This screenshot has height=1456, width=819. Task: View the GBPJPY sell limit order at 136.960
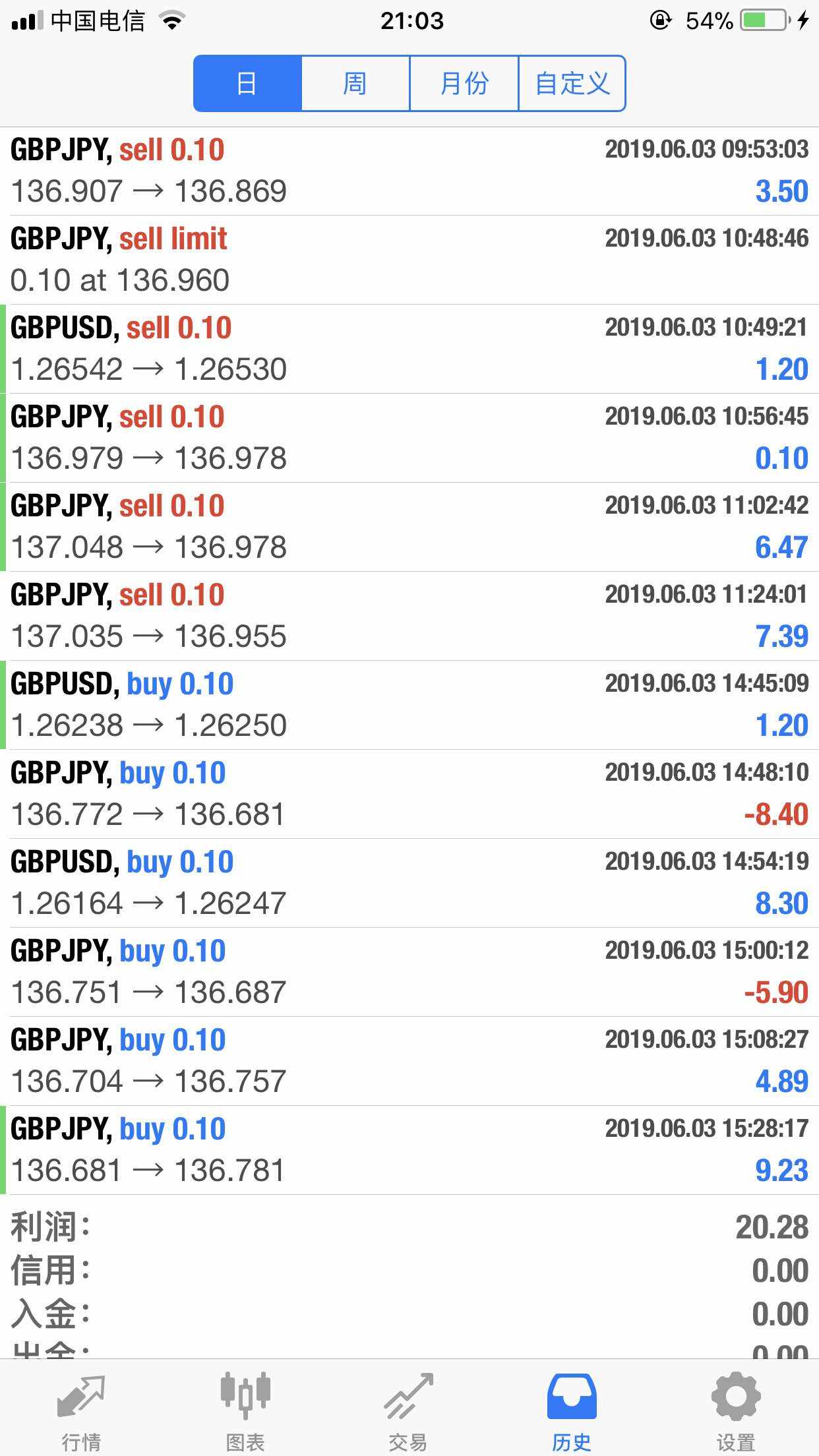(409, 260)
